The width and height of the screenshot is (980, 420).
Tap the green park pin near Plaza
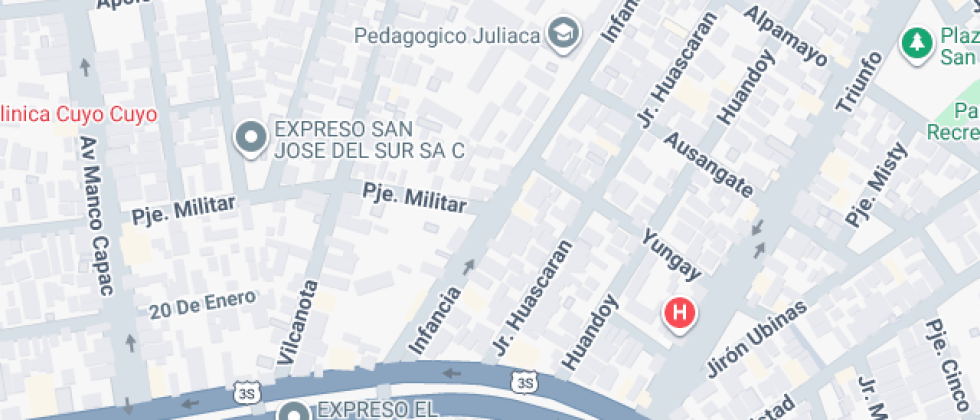[x=914, y=44]
